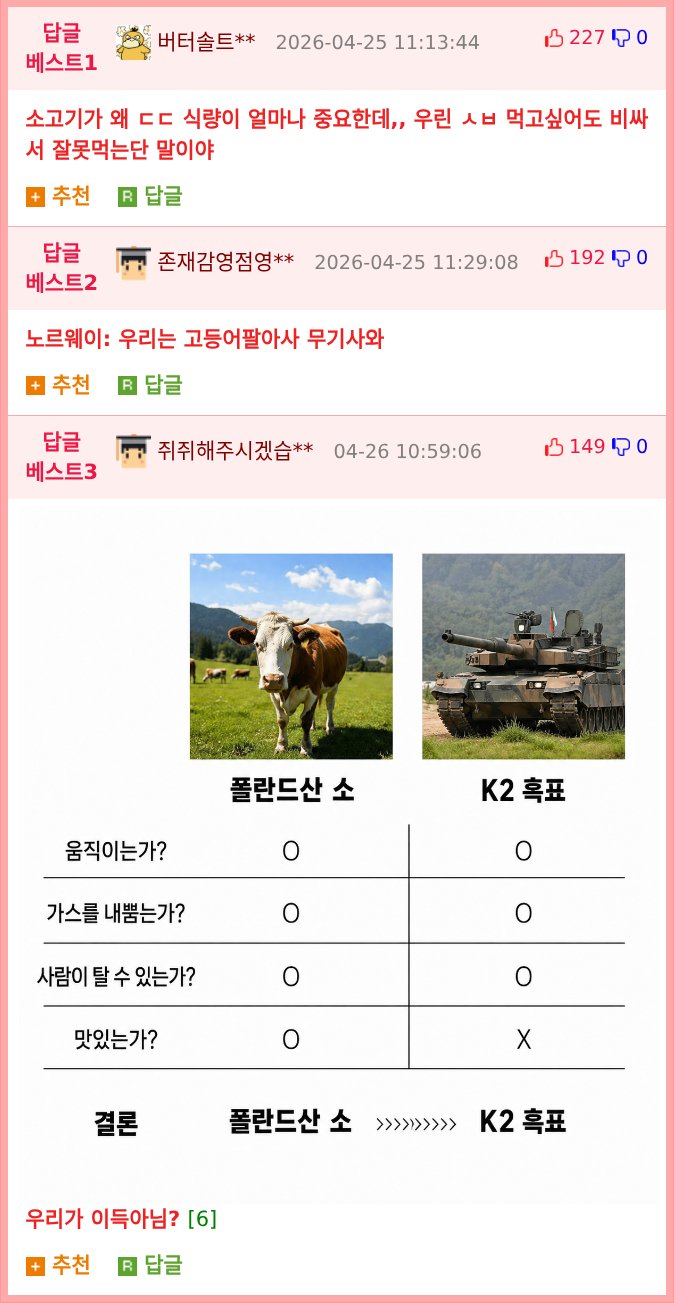This screenshot has width=674, height=1303.
Task: Open 존재감영점영's user profile name
Action: pyautogui.click(x=225, y=261)
